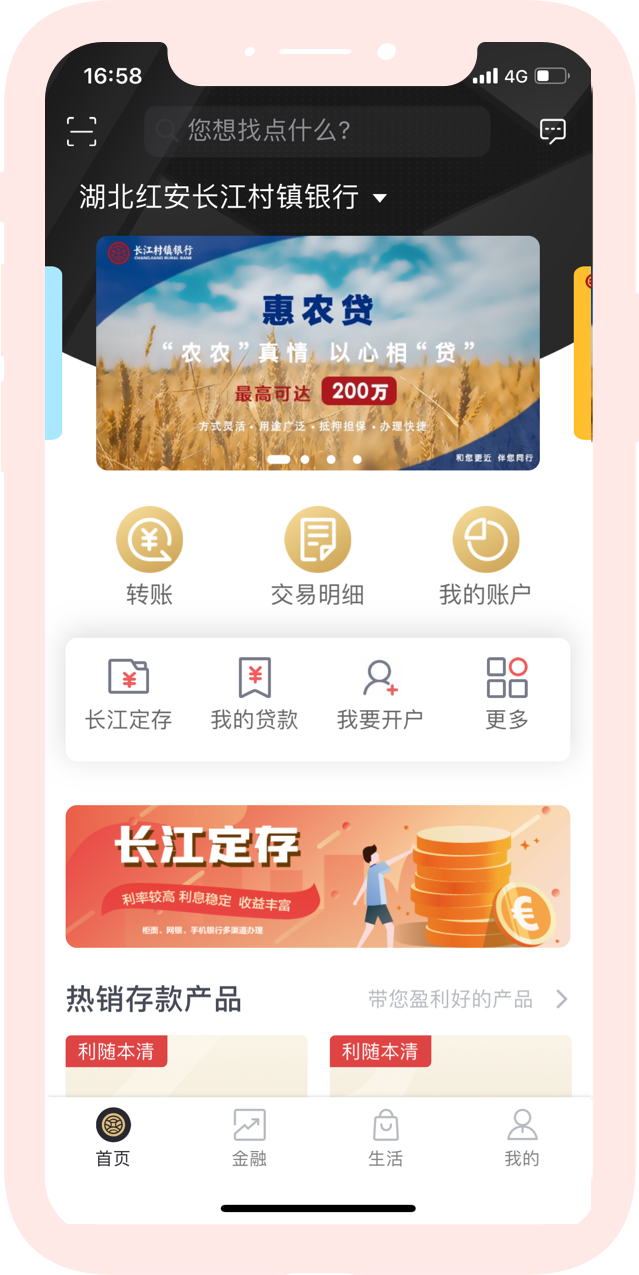View 交易明细 transaction details

coord(317,556)
